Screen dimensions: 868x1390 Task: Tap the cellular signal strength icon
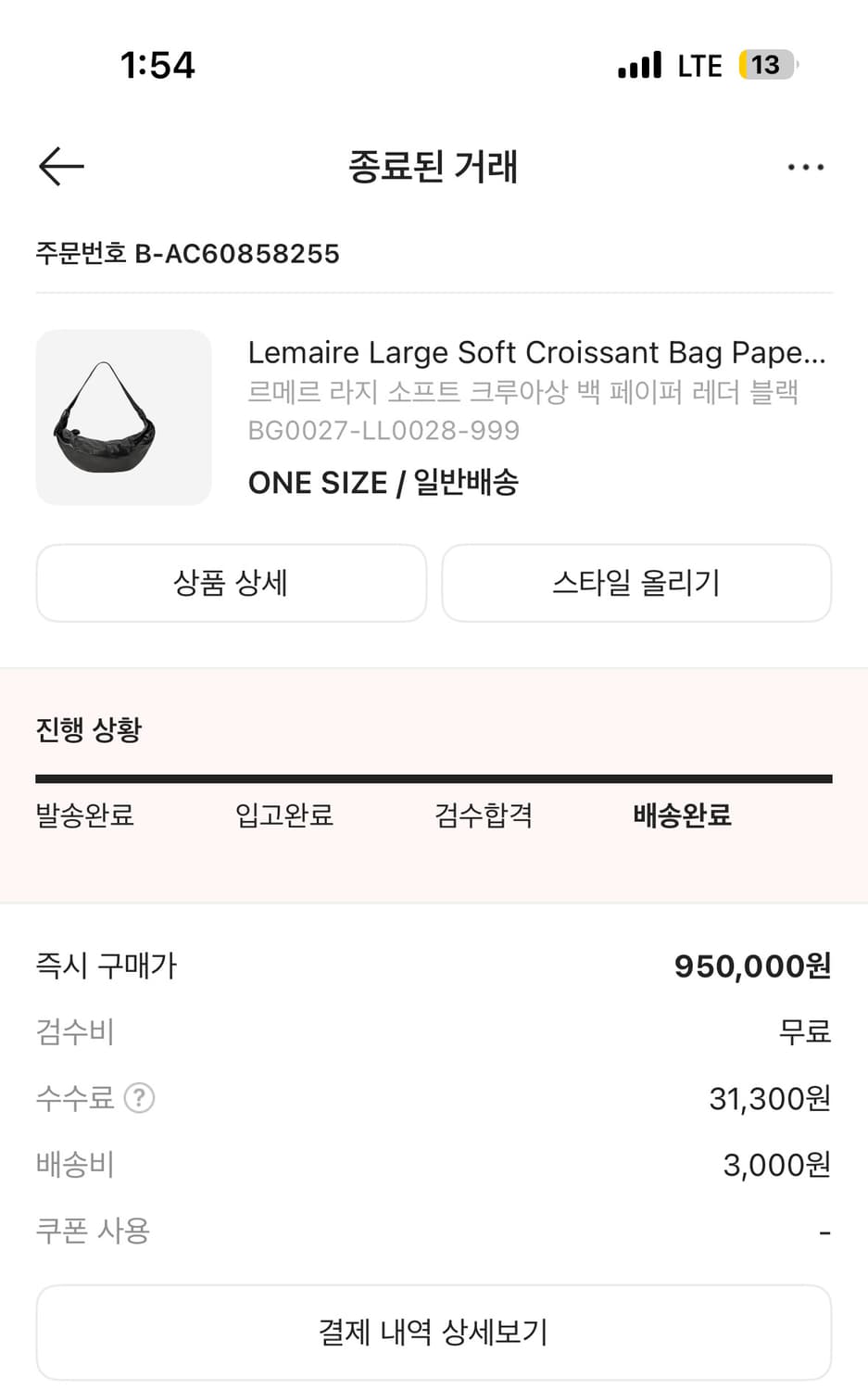(638, 64)
